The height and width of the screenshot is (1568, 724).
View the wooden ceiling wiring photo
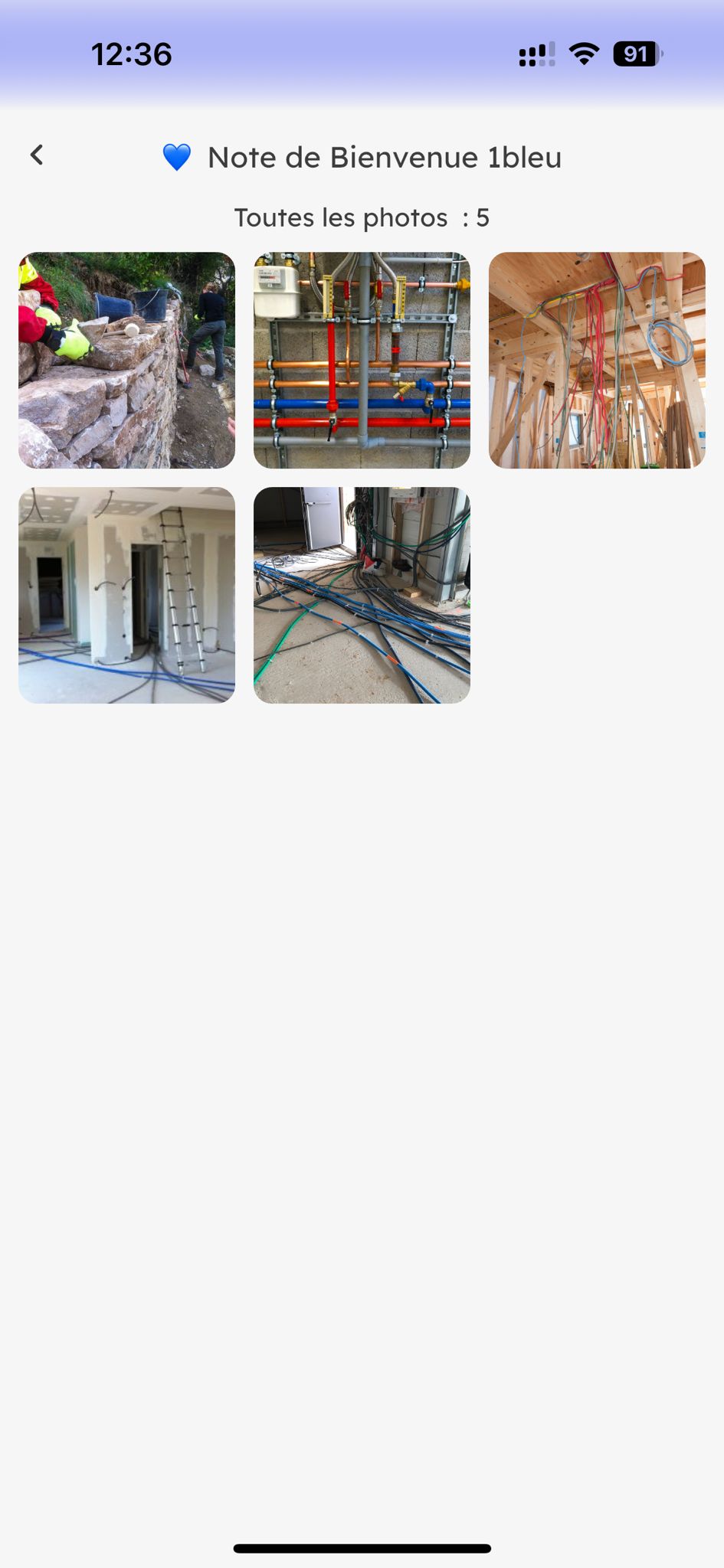pyautogui.click(x=597, y=360)
